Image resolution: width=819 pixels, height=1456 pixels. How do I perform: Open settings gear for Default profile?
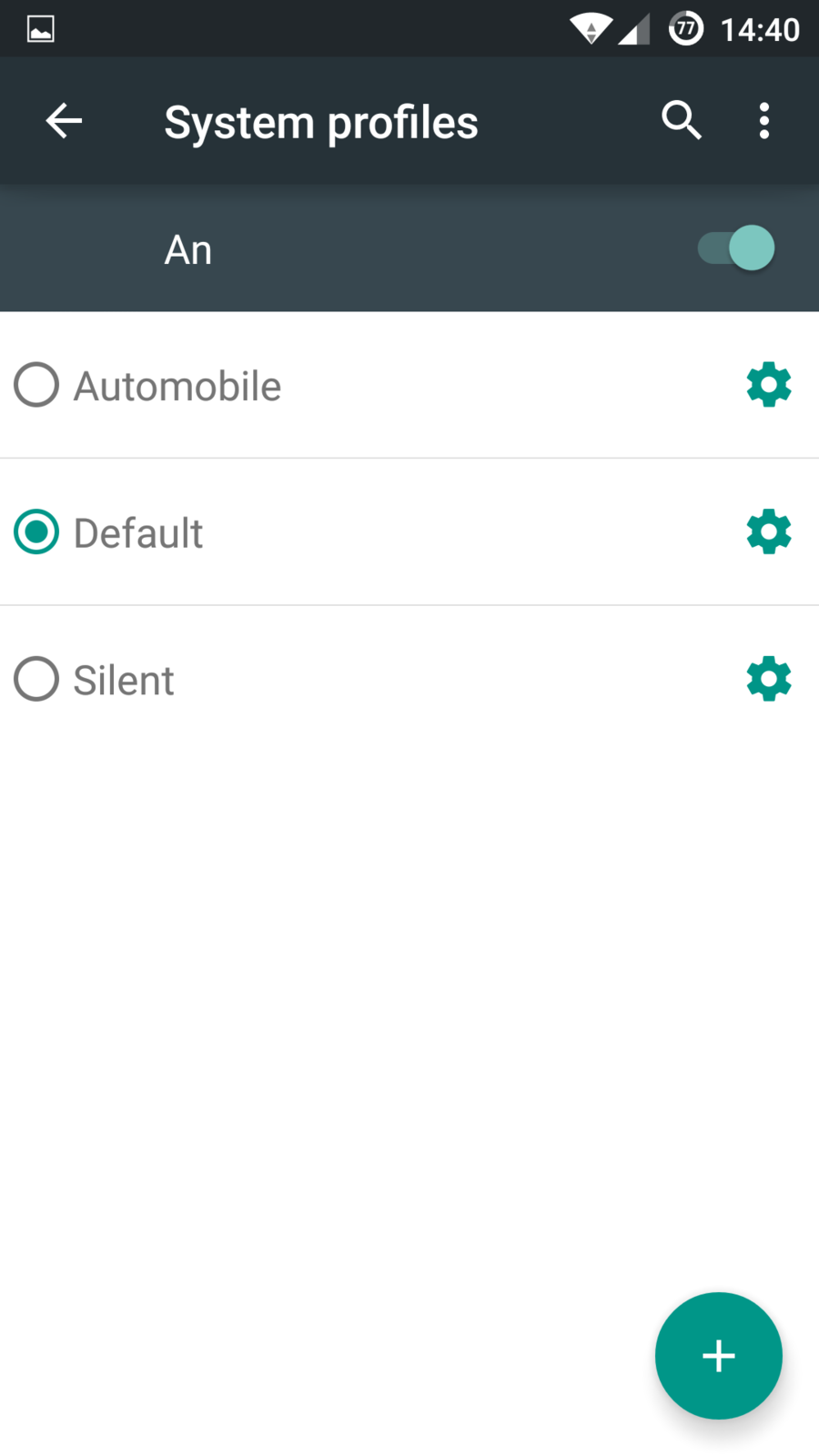769,532
